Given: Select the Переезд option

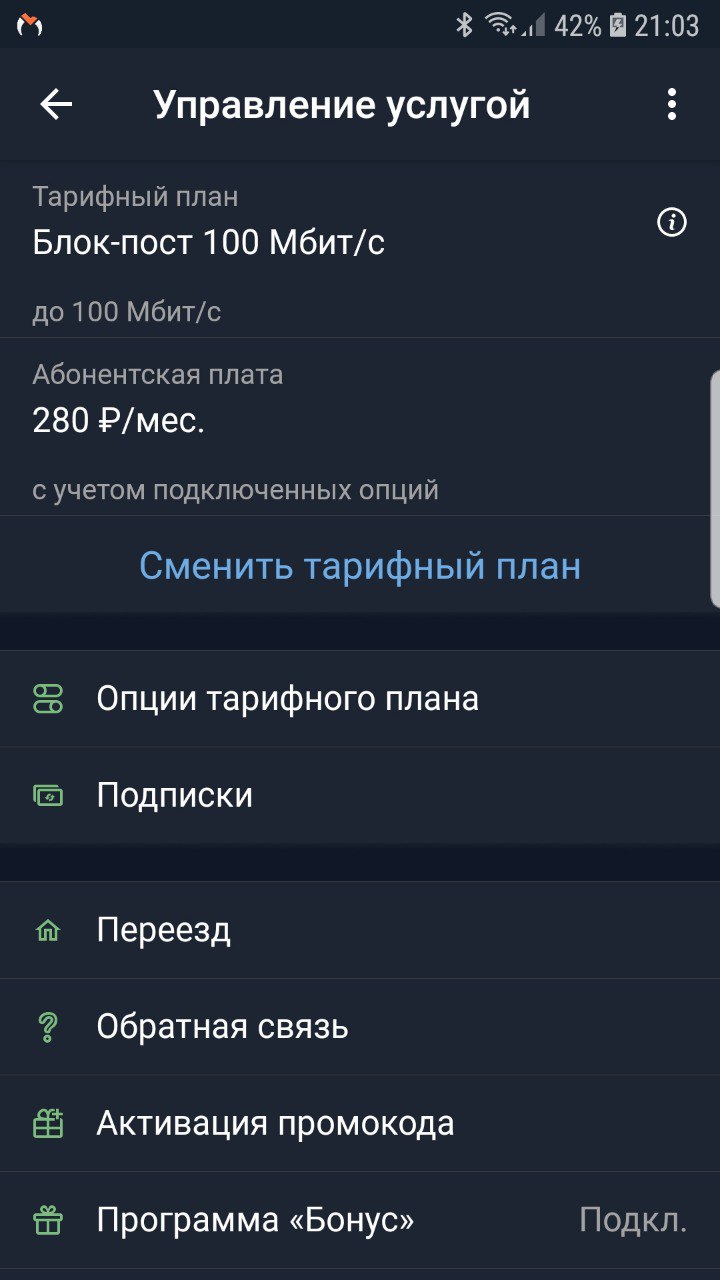Looking at the screenshot, I should 360,930.
